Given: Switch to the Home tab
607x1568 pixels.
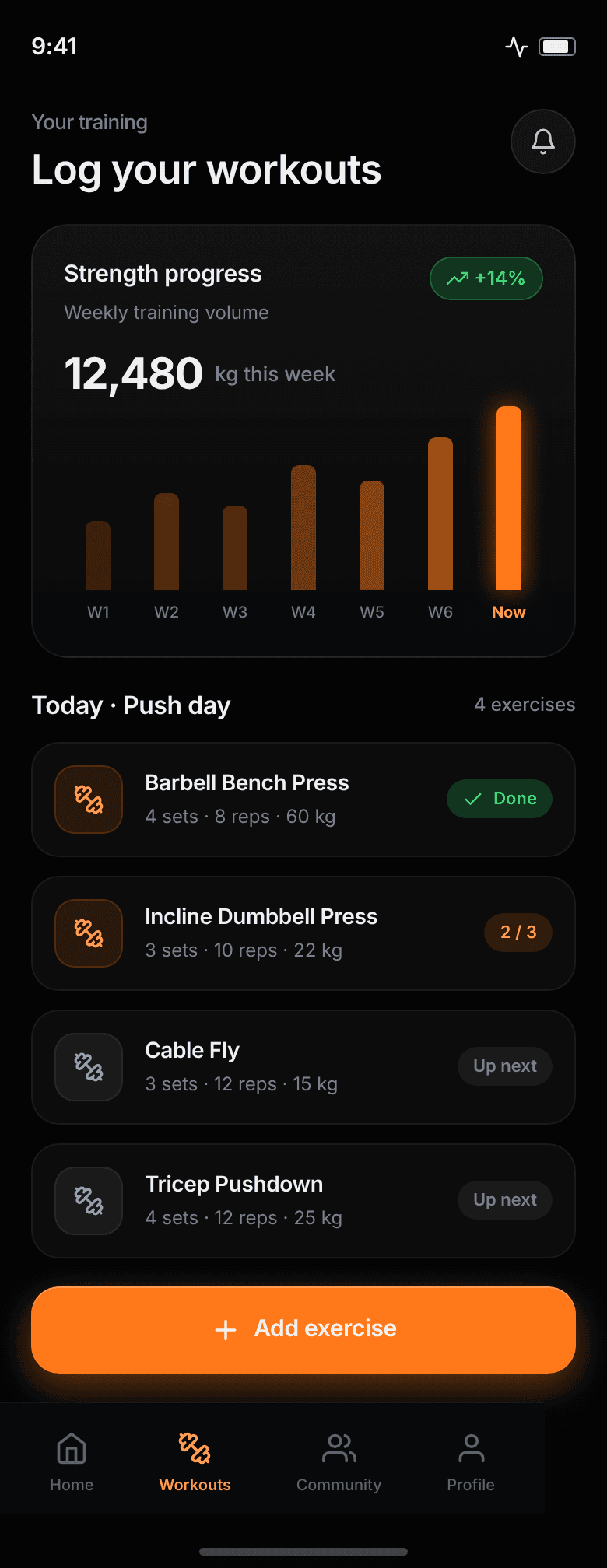Looking at the screenshot, I should click(x=72, y=1462).
